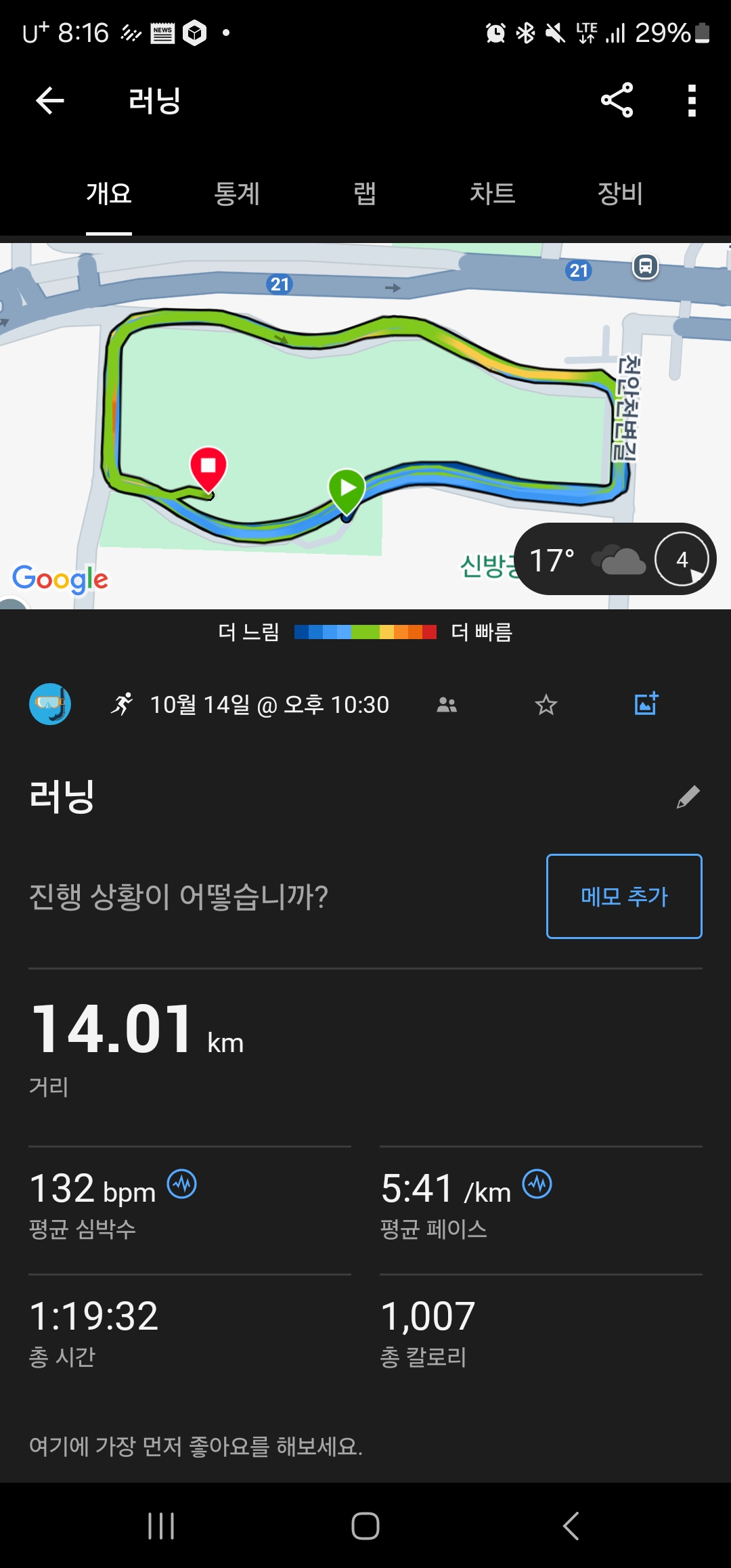Switch to the 랩 tab
The image size is (731, 1568).
tap(365, 194)
